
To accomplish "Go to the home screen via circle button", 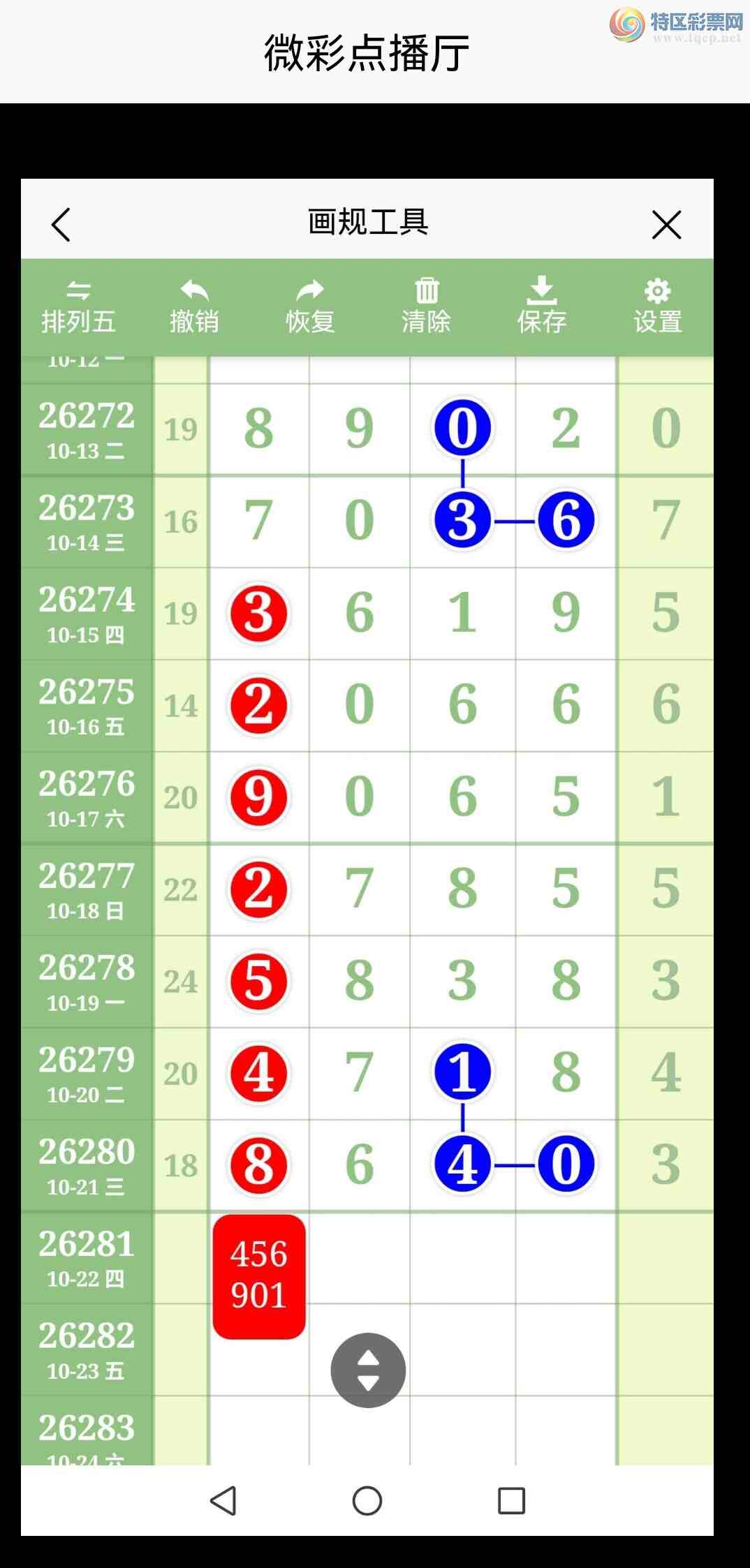I will tap(367, 1500).
